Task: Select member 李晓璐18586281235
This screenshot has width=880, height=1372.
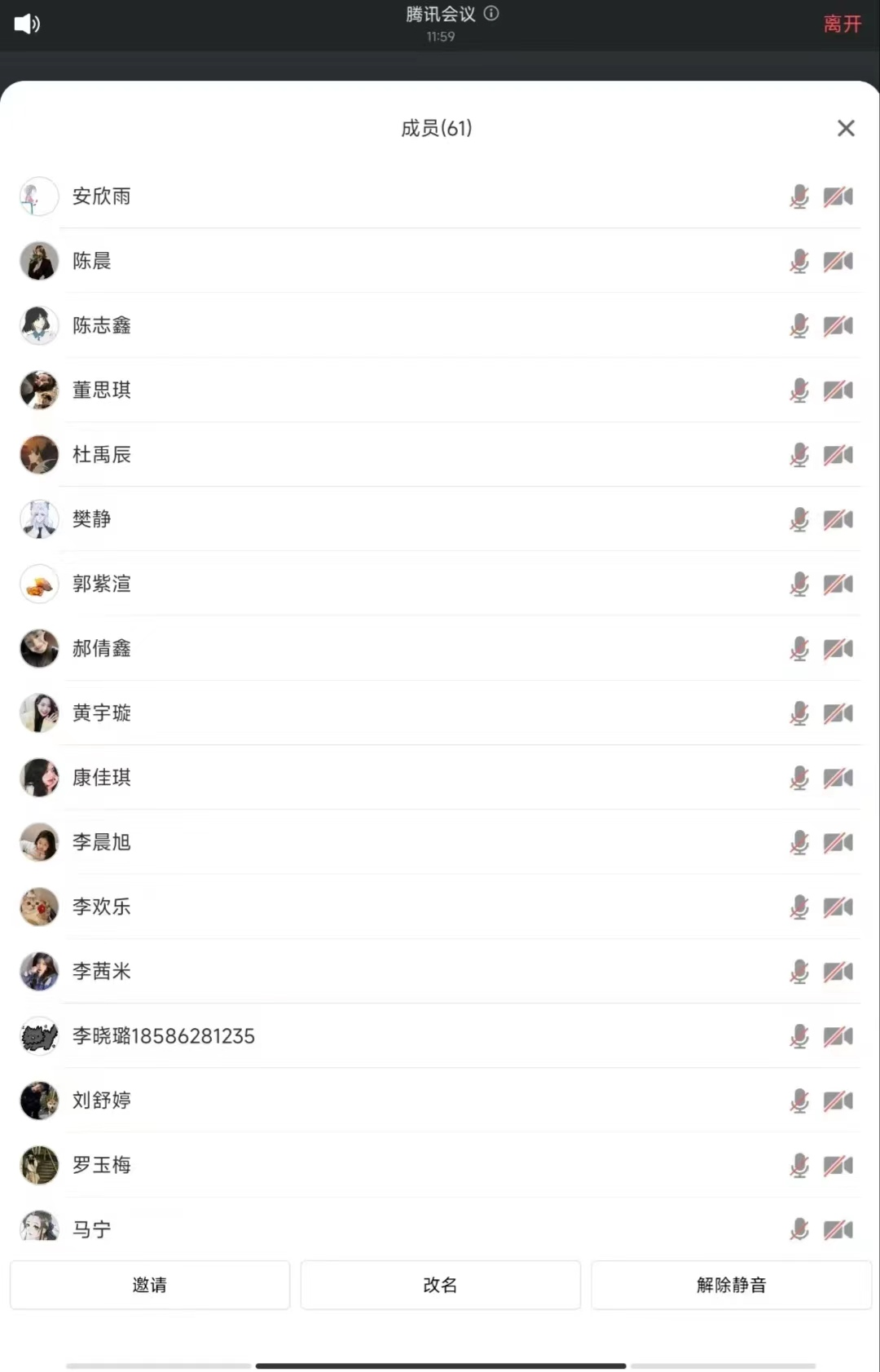Action: coord(163,1035)
